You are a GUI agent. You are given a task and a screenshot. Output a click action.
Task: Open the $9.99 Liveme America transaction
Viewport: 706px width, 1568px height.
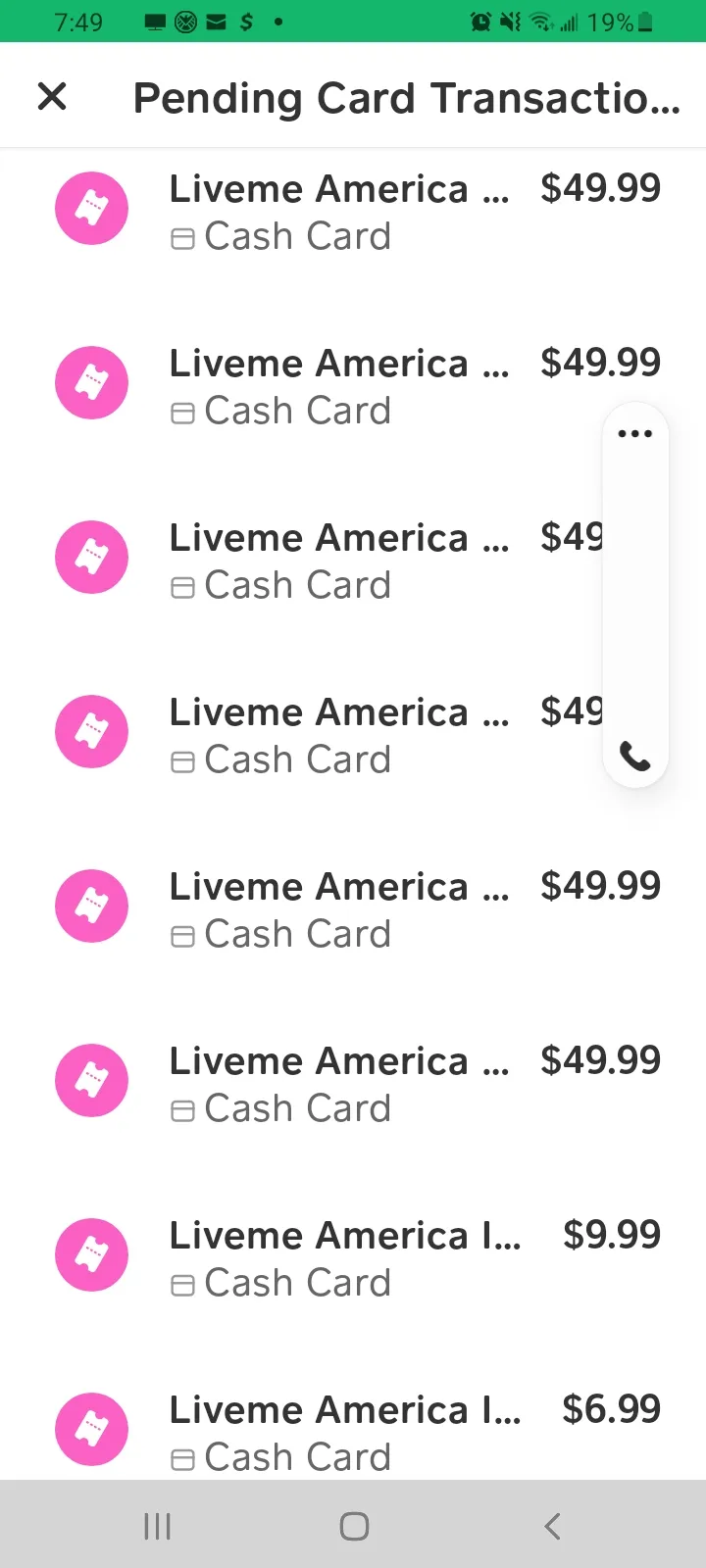tap(353, 1257)
